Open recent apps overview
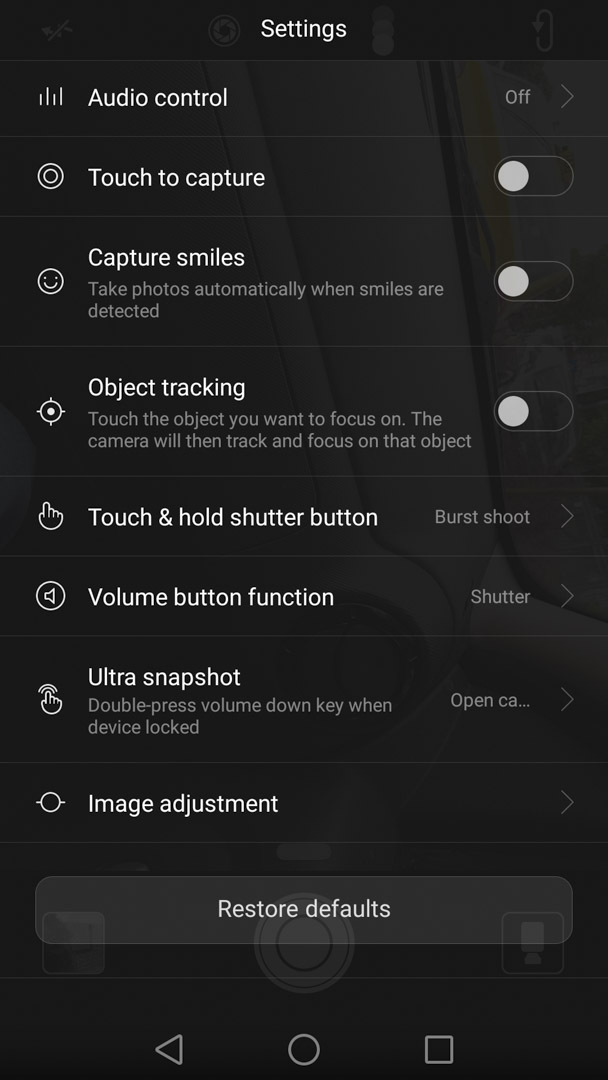 439,1050
